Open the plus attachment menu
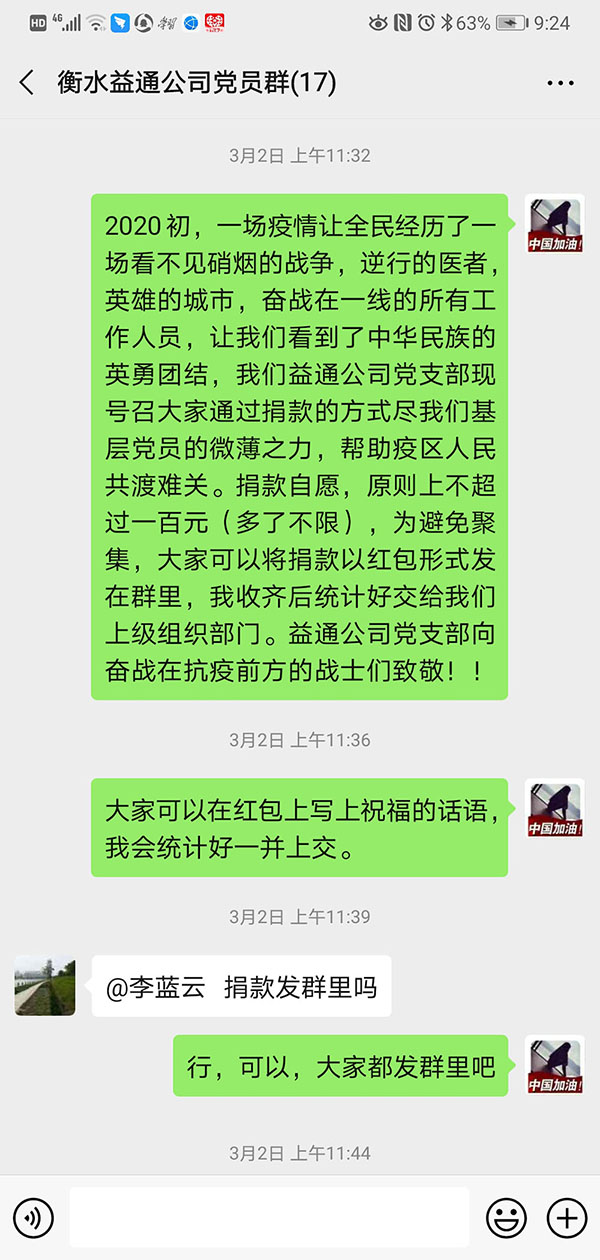This screenshot has width=600, height=1260. pos(567,1217)
